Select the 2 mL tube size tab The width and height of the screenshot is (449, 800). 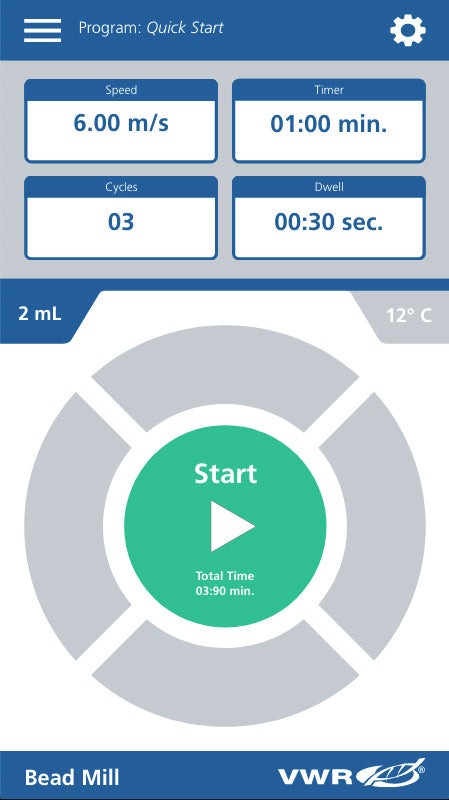[x=43, y=314]
